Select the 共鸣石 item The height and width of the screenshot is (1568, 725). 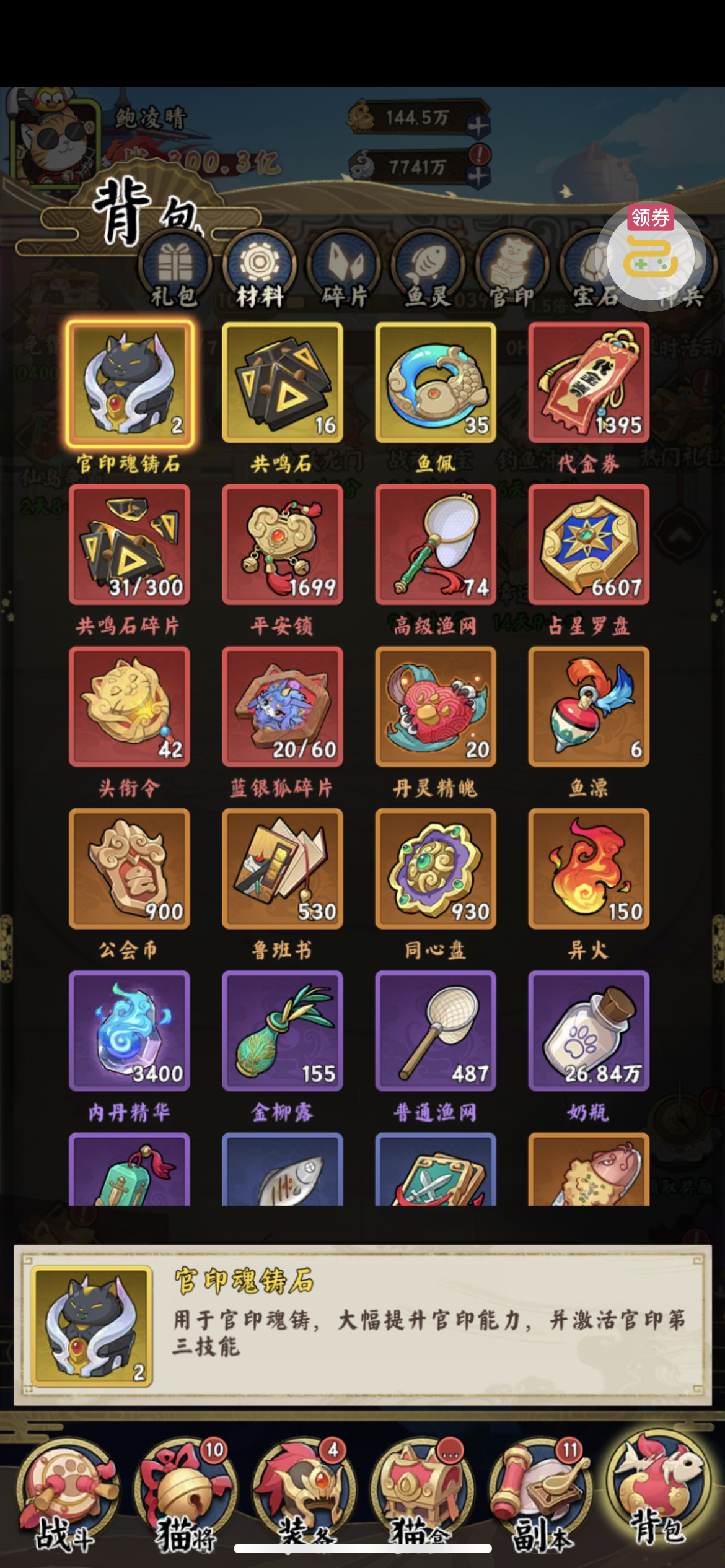tap(283, 383)
